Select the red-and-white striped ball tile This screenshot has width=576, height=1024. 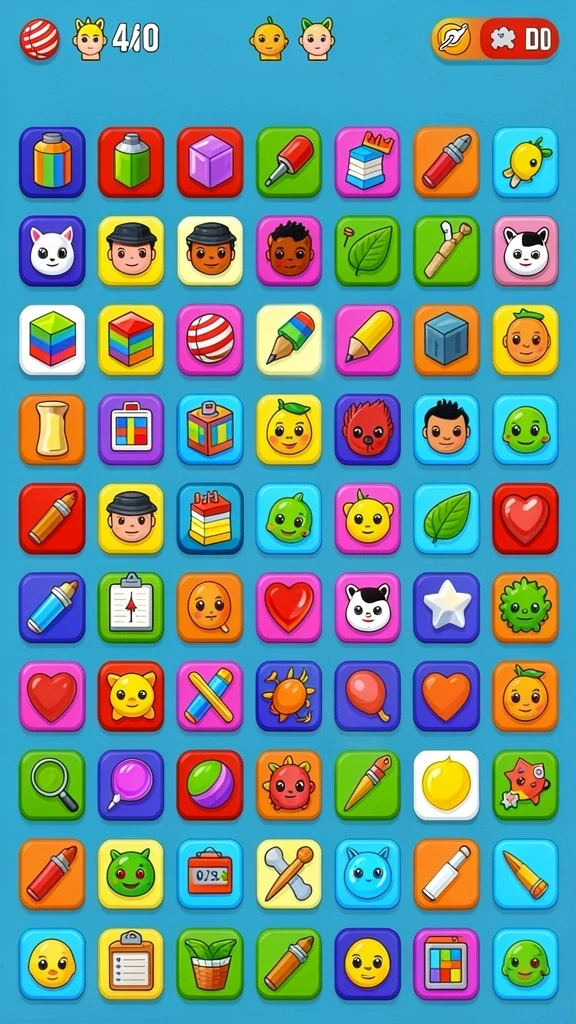click(210, 340)
